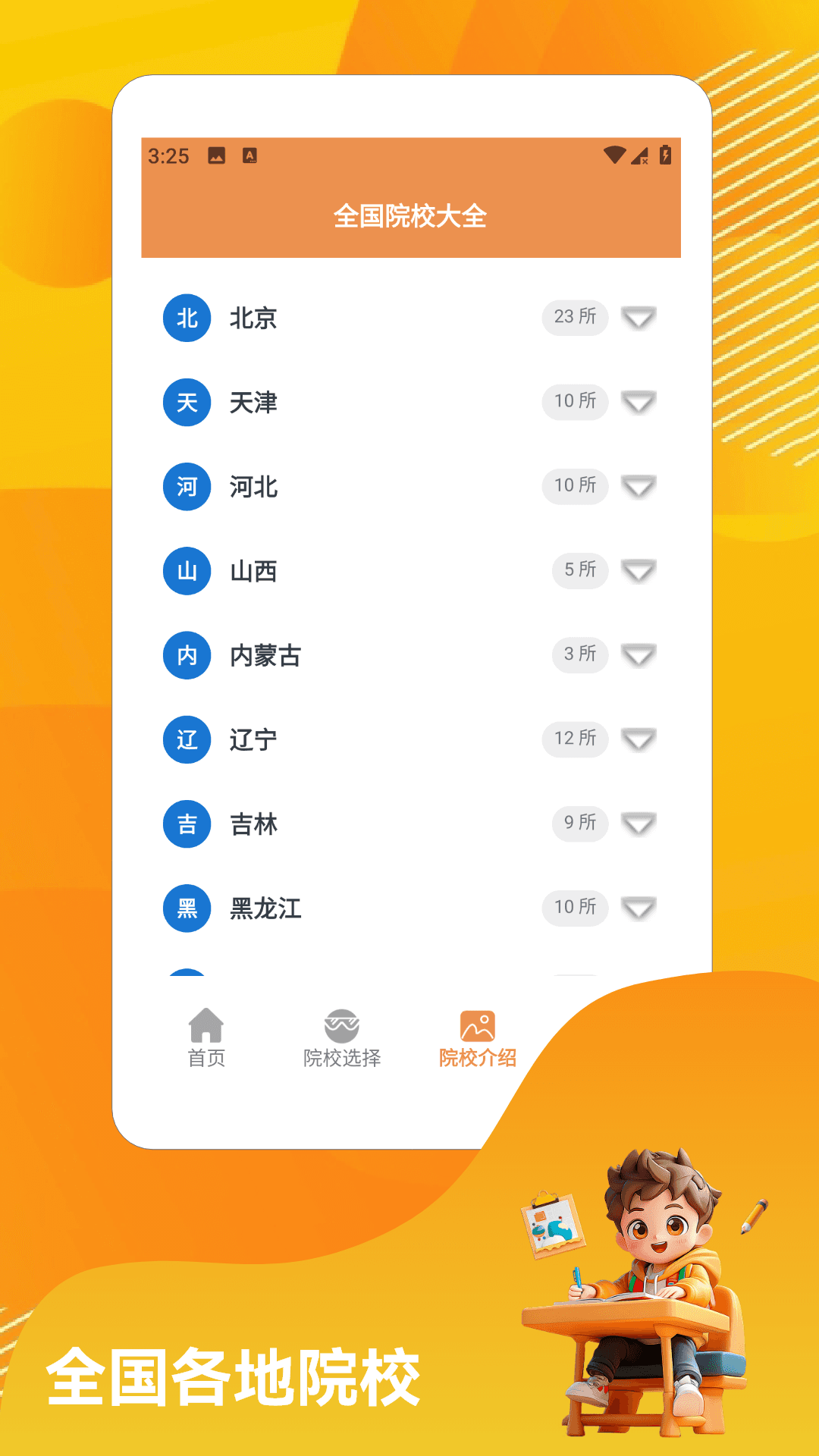Expand the Beijing school list dropdown
Screen dimensions: 819x1456
(x=639, y=318)
